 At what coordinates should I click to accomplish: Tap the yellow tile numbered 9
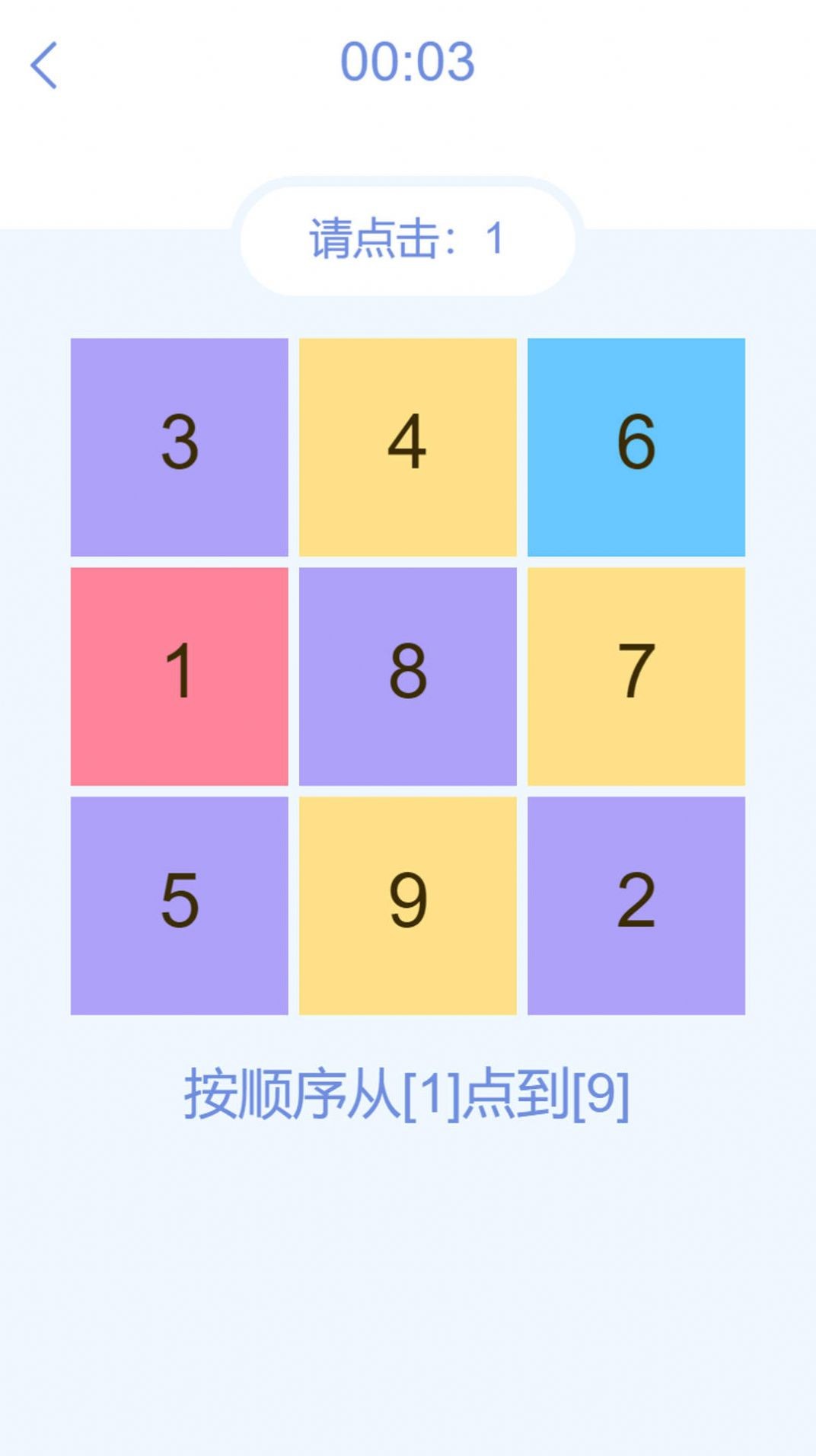point(408,905)
